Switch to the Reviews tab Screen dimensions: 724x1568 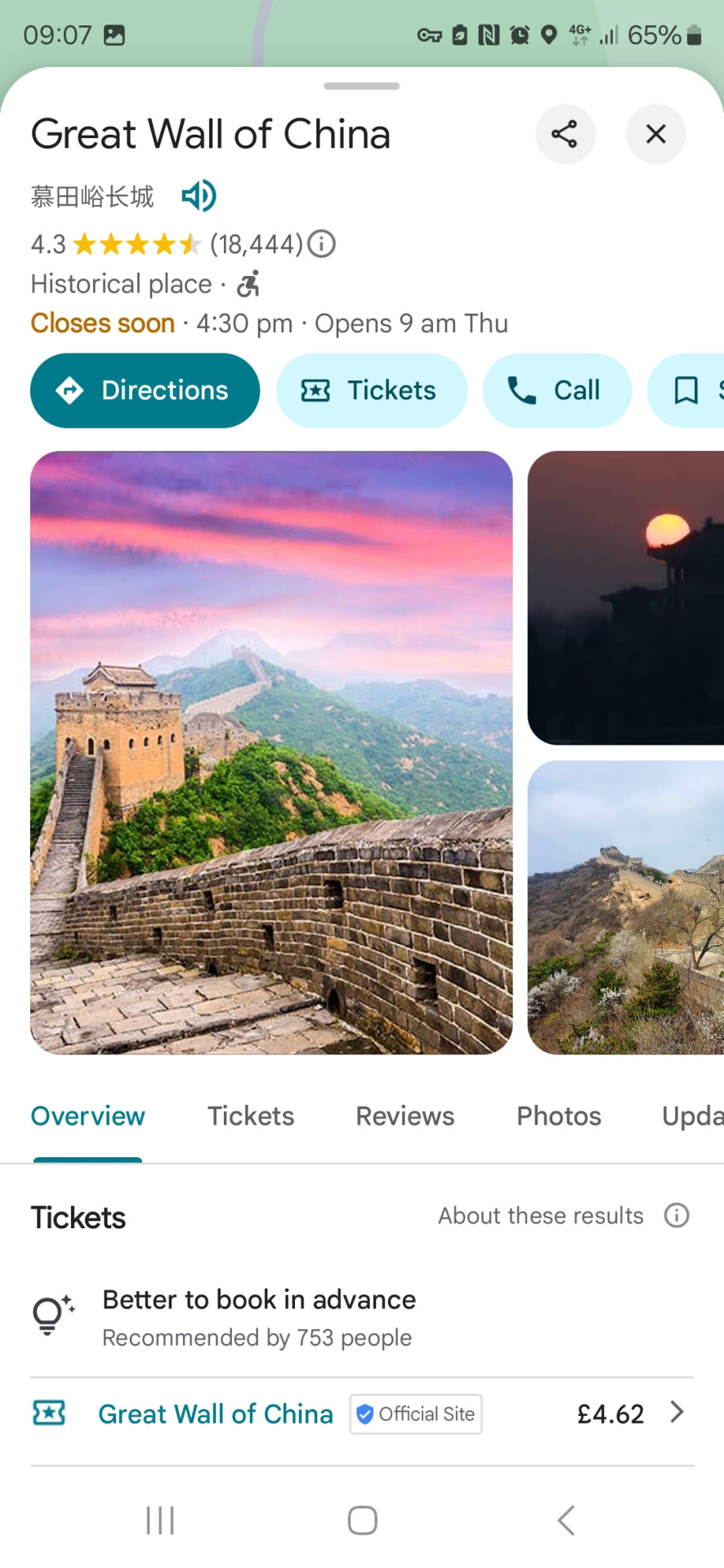pyautogui.click(x=404, y=1116)
